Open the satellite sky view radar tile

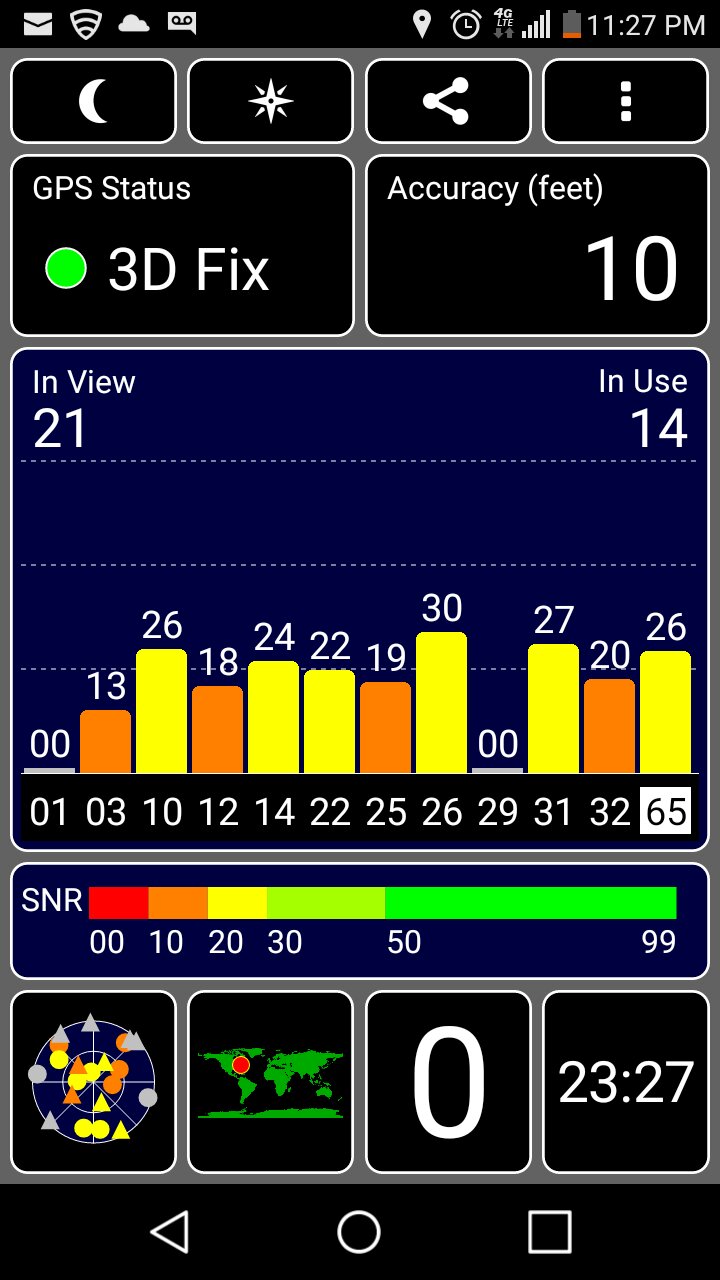point(93,1082)
